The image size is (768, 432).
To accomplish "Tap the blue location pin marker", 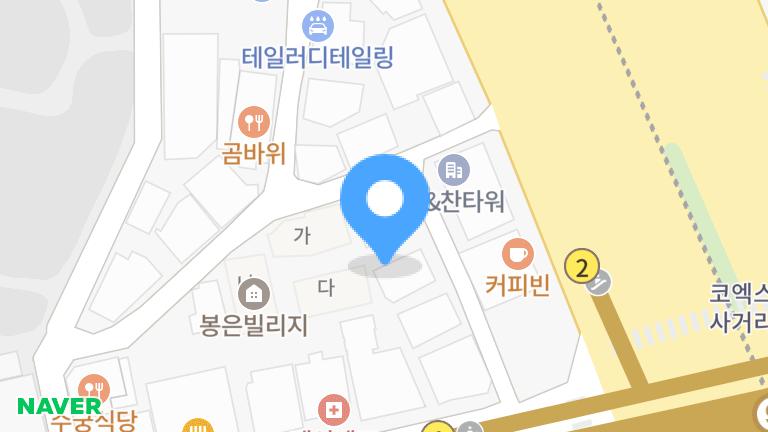I will (x=384, y=203).
